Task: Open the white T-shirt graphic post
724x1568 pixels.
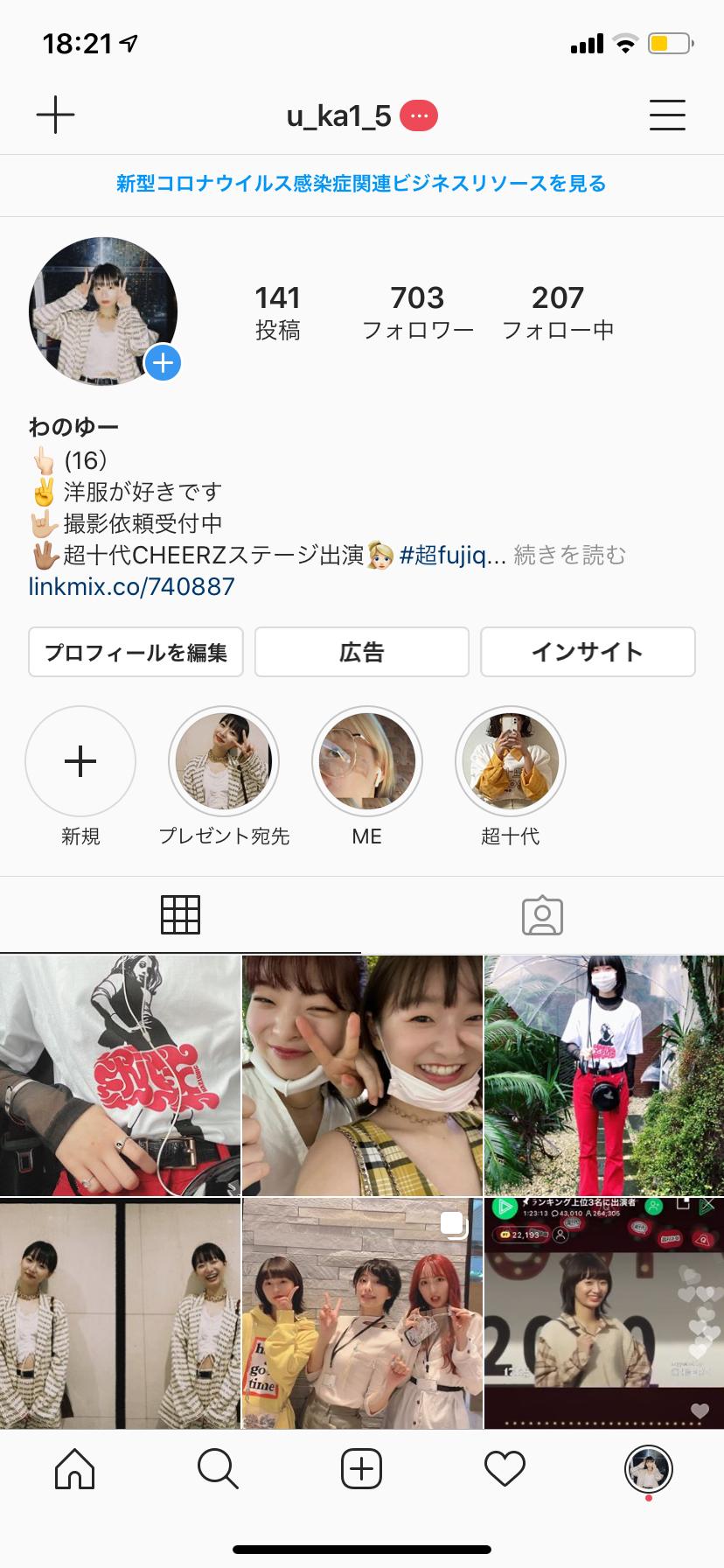Action: pos(120,1074)
